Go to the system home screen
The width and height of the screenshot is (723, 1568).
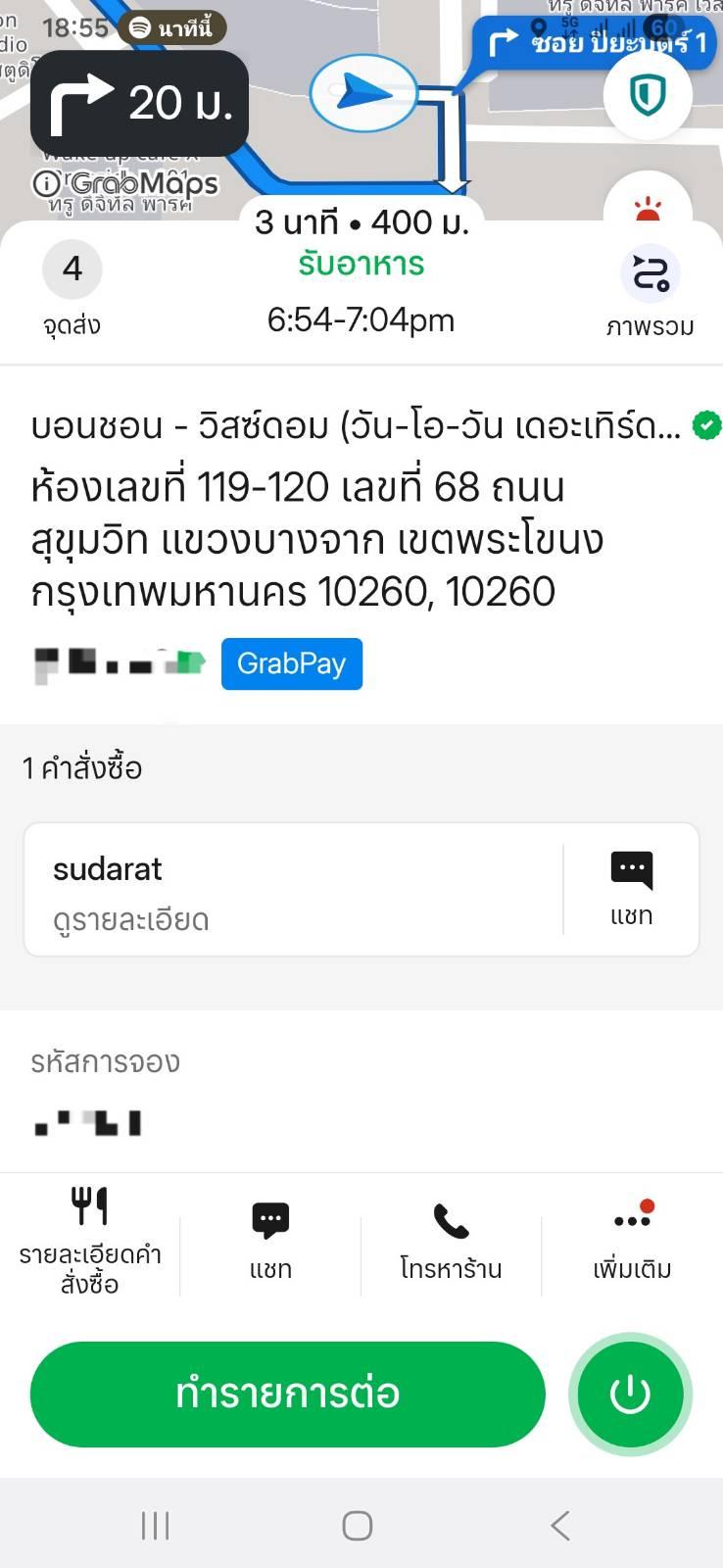coord(358,1525)
